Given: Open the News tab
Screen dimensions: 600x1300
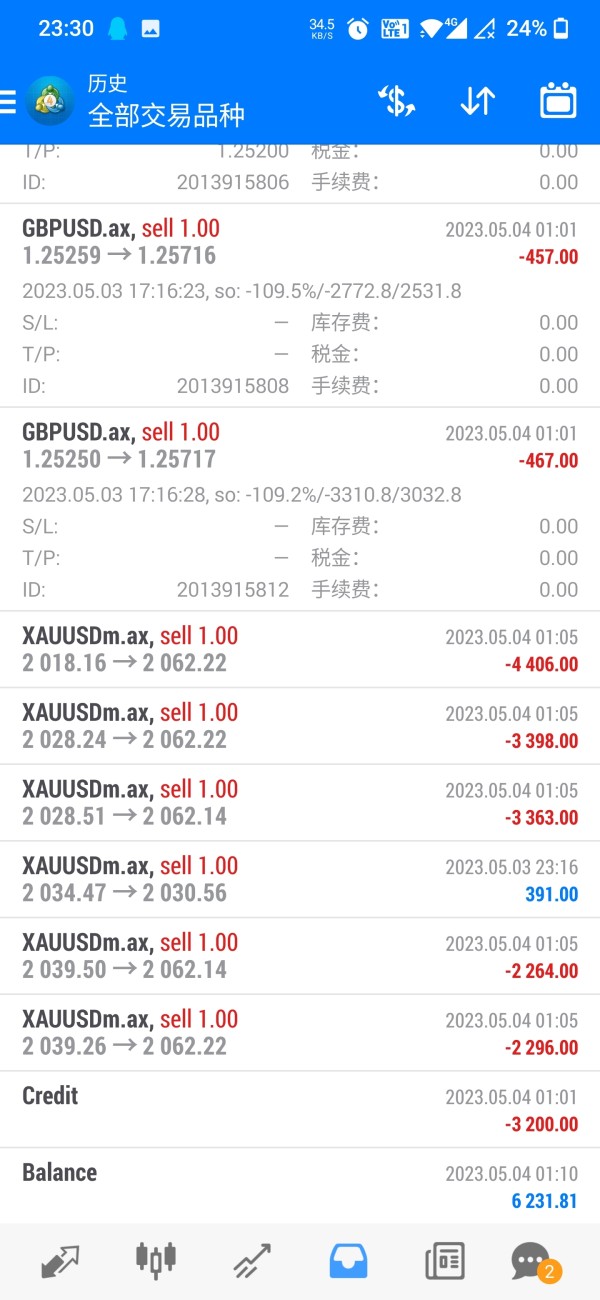Looking at the screenshot, I should click(x=444, y=1261).
